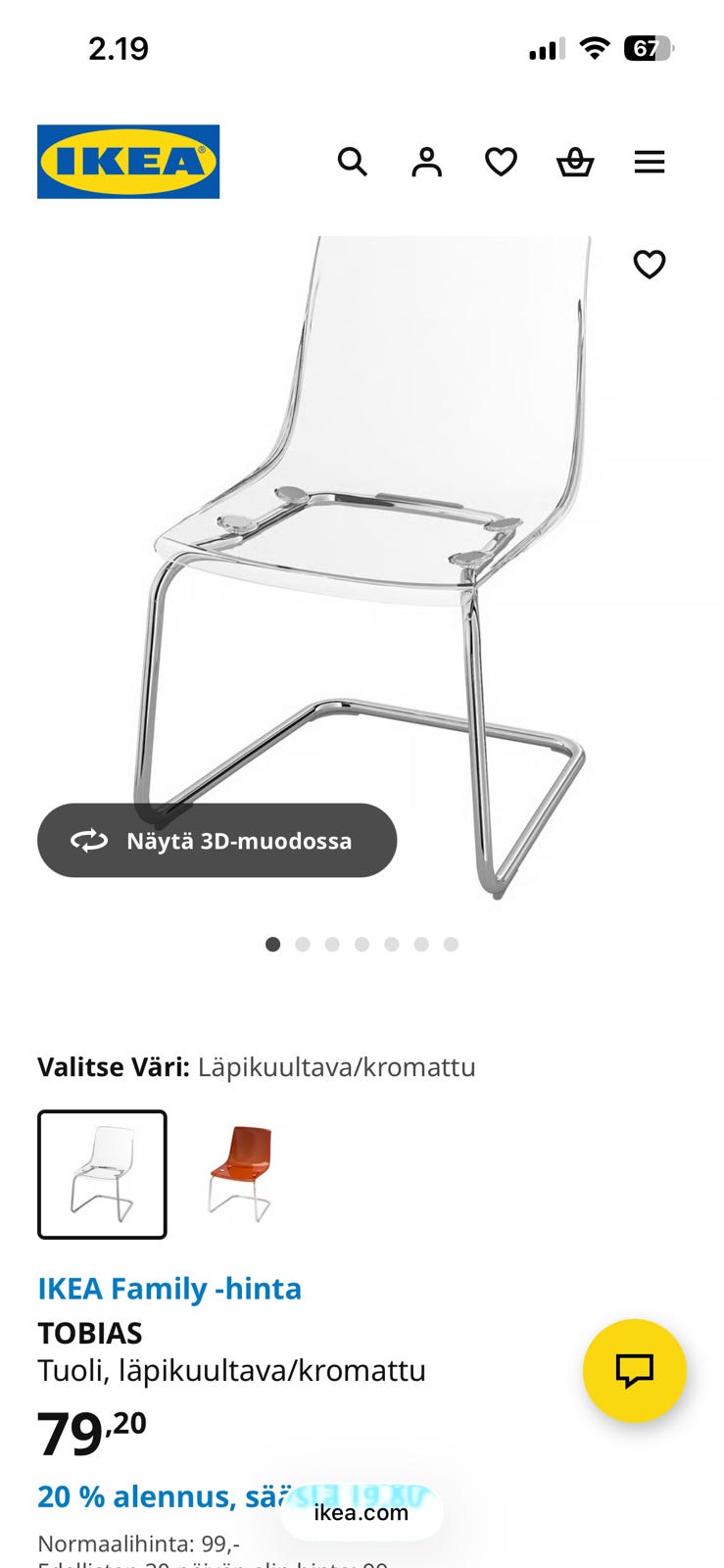Select the last carousel dot
724x1568 pixels.
tap(451, 945)
